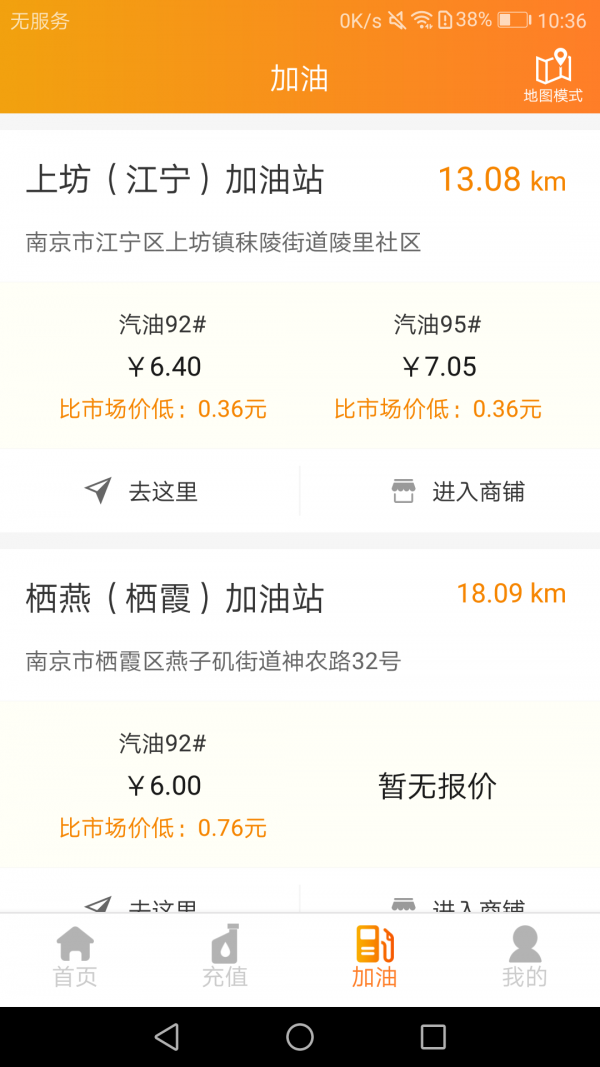Tap the system back button
The image size is (600, 1067).
[167, 1037]
